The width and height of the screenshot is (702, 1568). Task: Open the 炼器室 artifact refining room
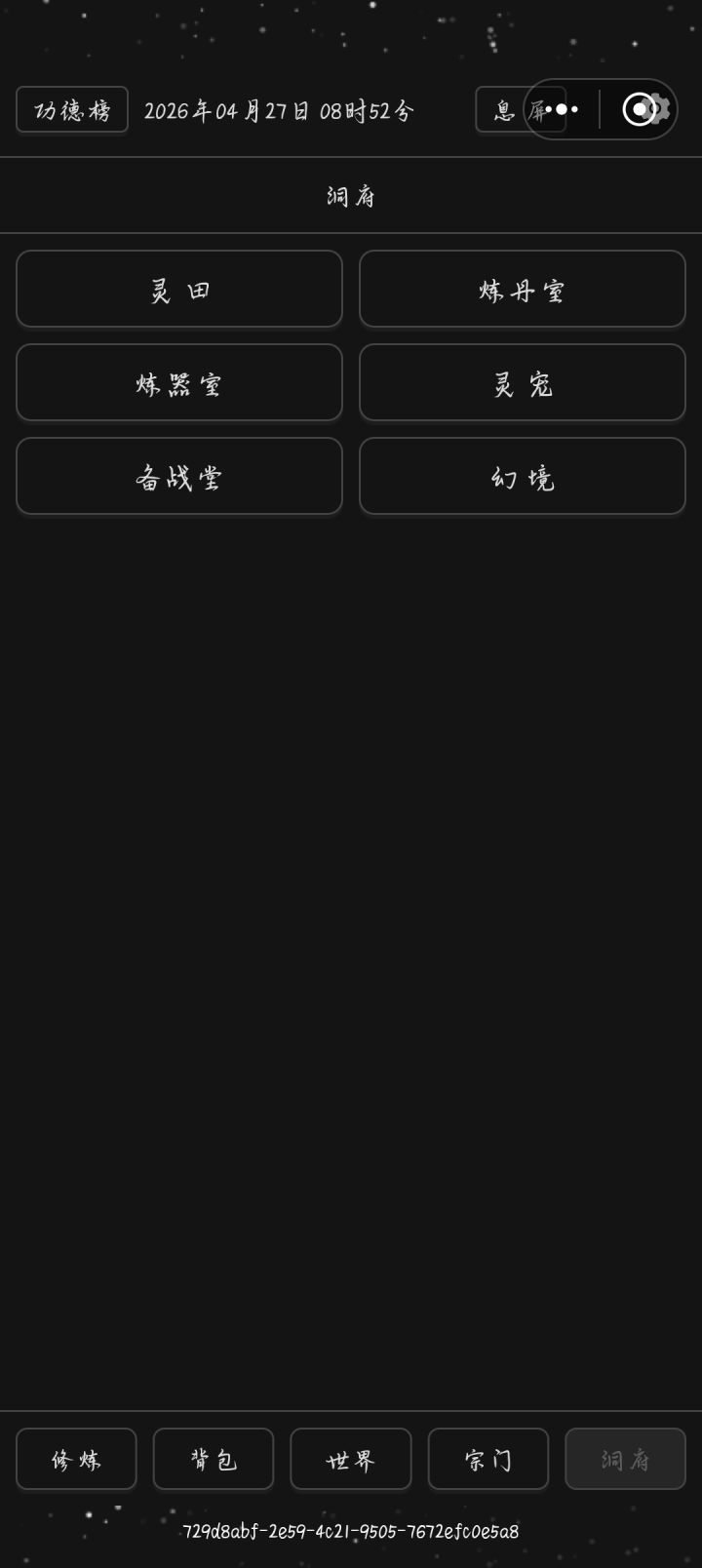coord(178,382)
